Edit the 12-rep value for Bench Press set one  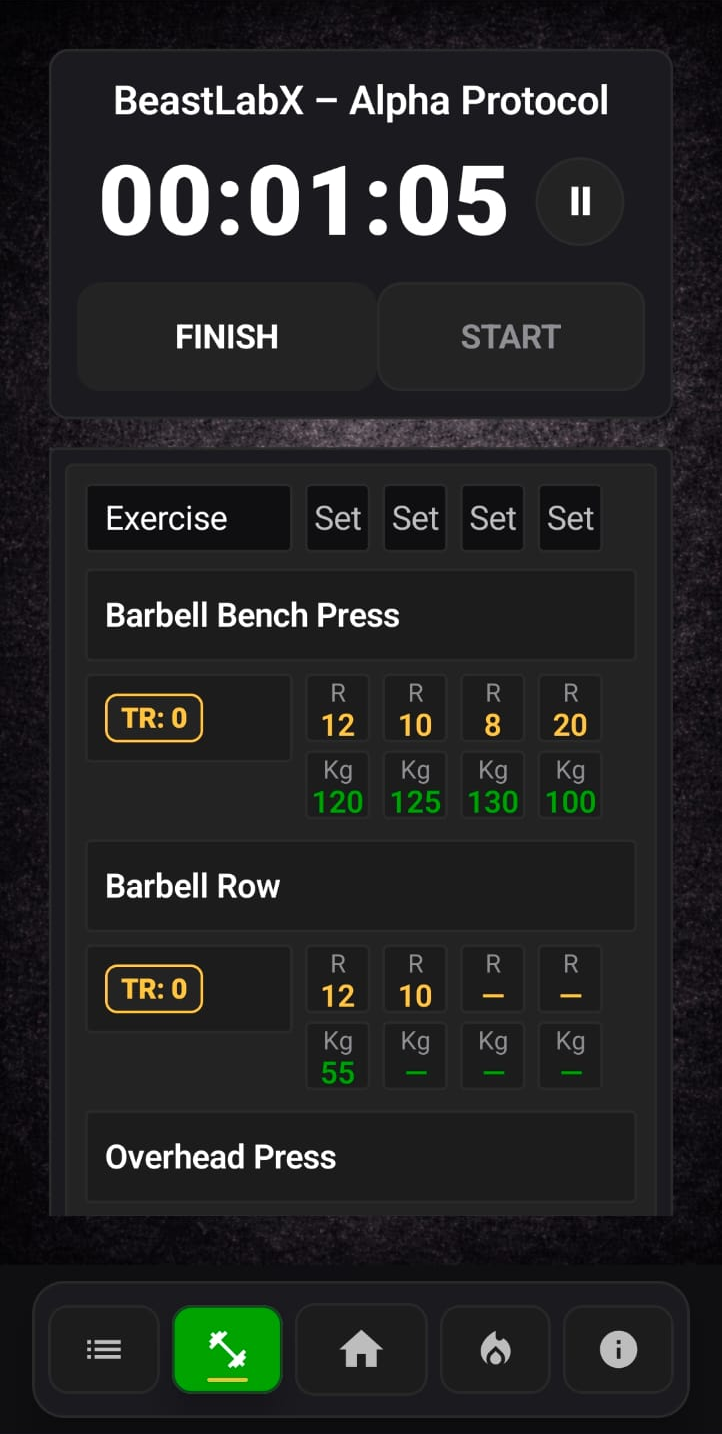pyautogui.click(x=337, y=708)
